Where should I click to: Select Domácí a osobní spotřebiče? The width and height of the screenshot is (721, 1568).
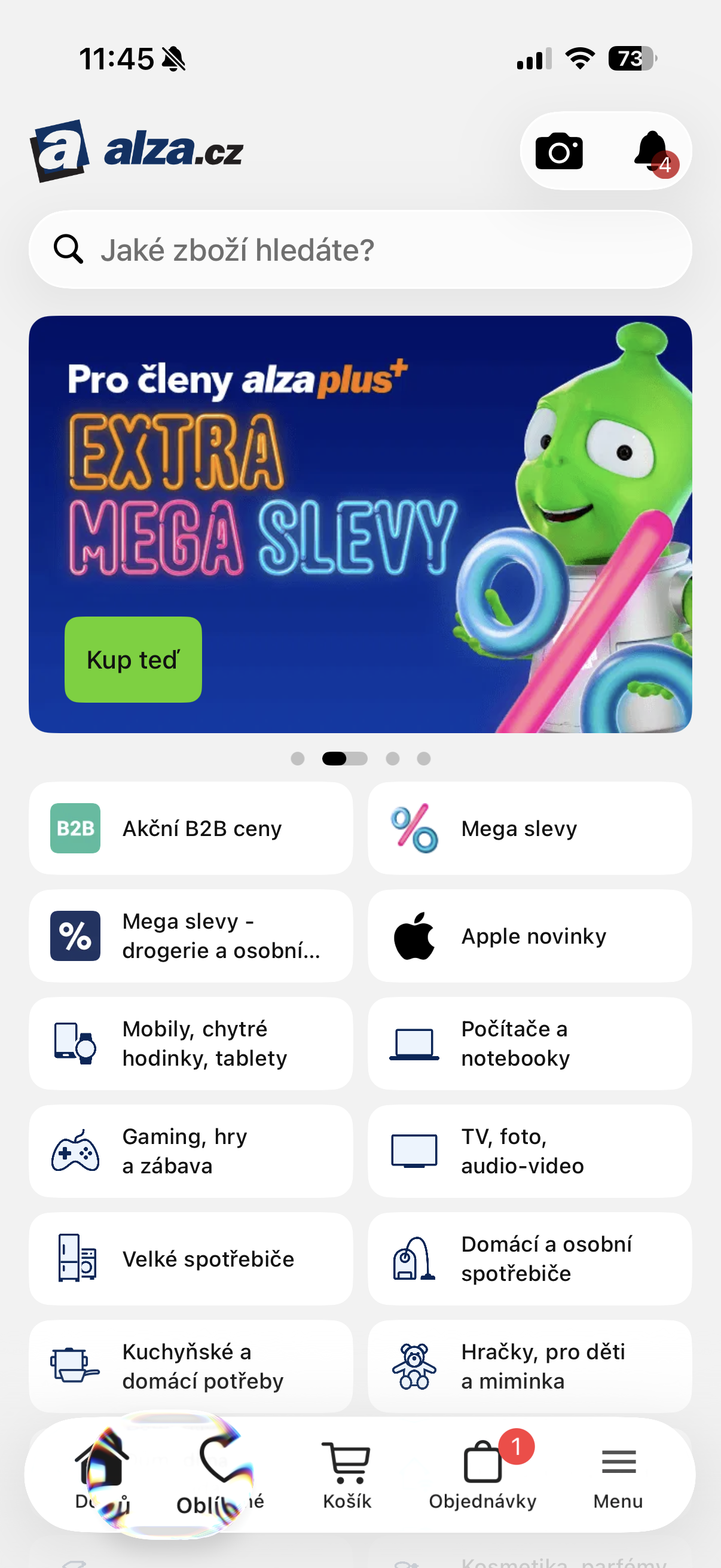[x=529, y=1259]
